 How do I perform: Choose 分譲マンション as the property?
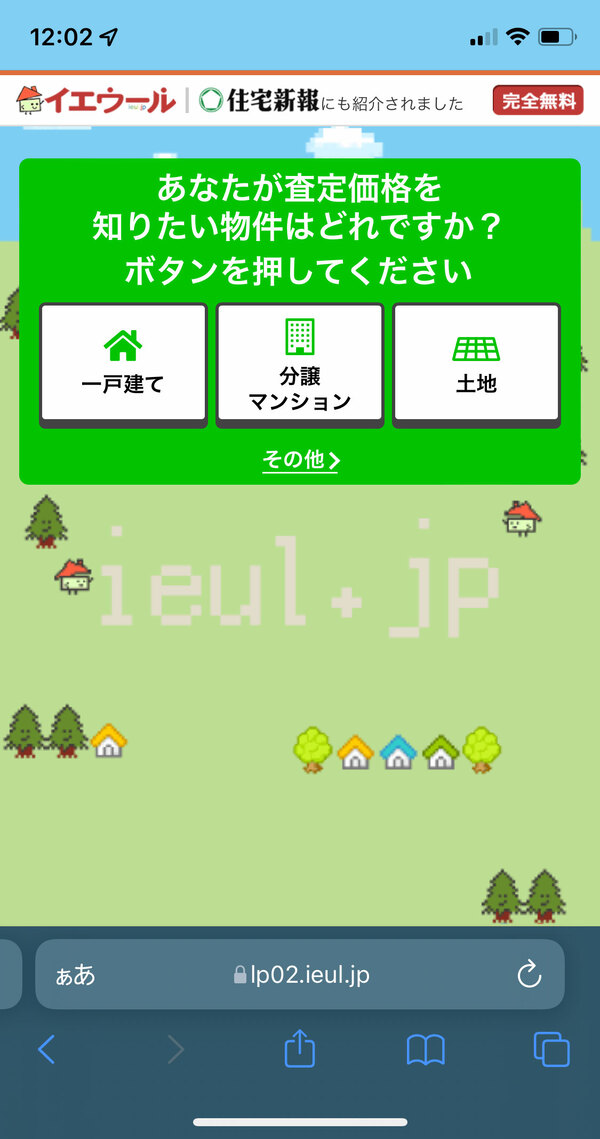pyautogui.click(x=300, y=364)
